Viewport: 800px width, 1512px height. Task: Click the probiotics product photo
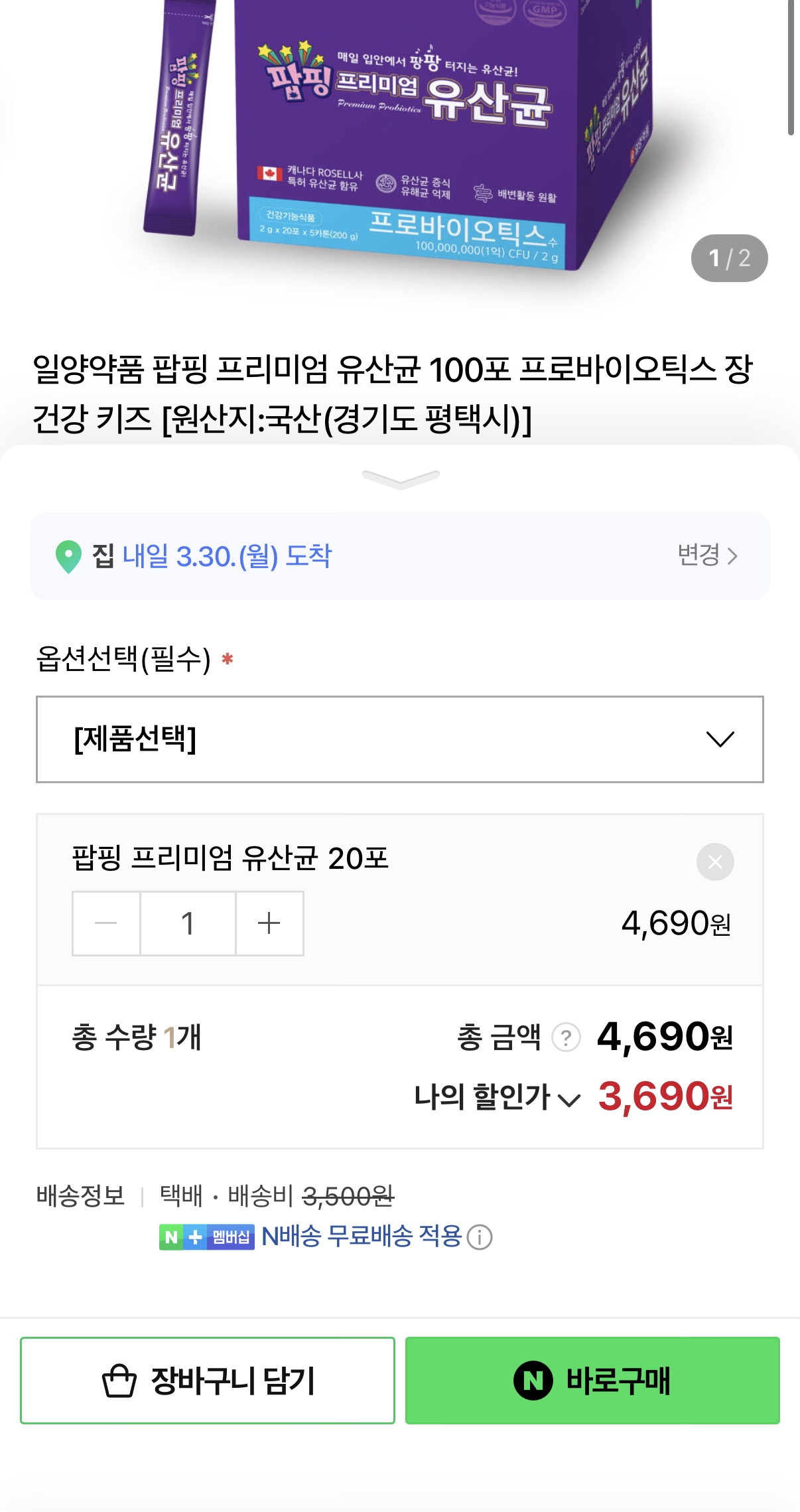pos(398,133)
